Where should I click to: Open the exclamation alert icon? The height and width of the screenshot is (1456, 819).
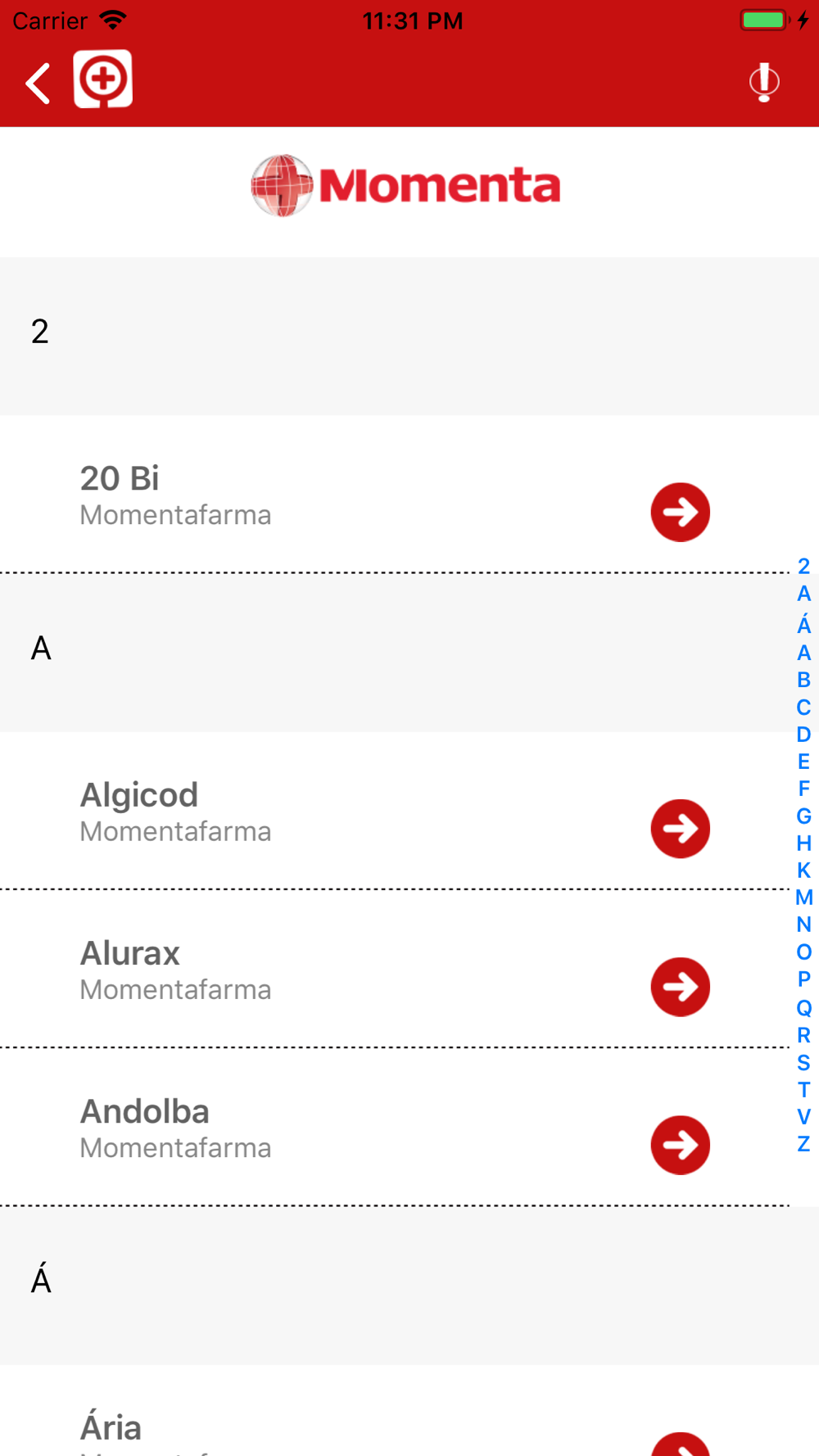(763, 82)
